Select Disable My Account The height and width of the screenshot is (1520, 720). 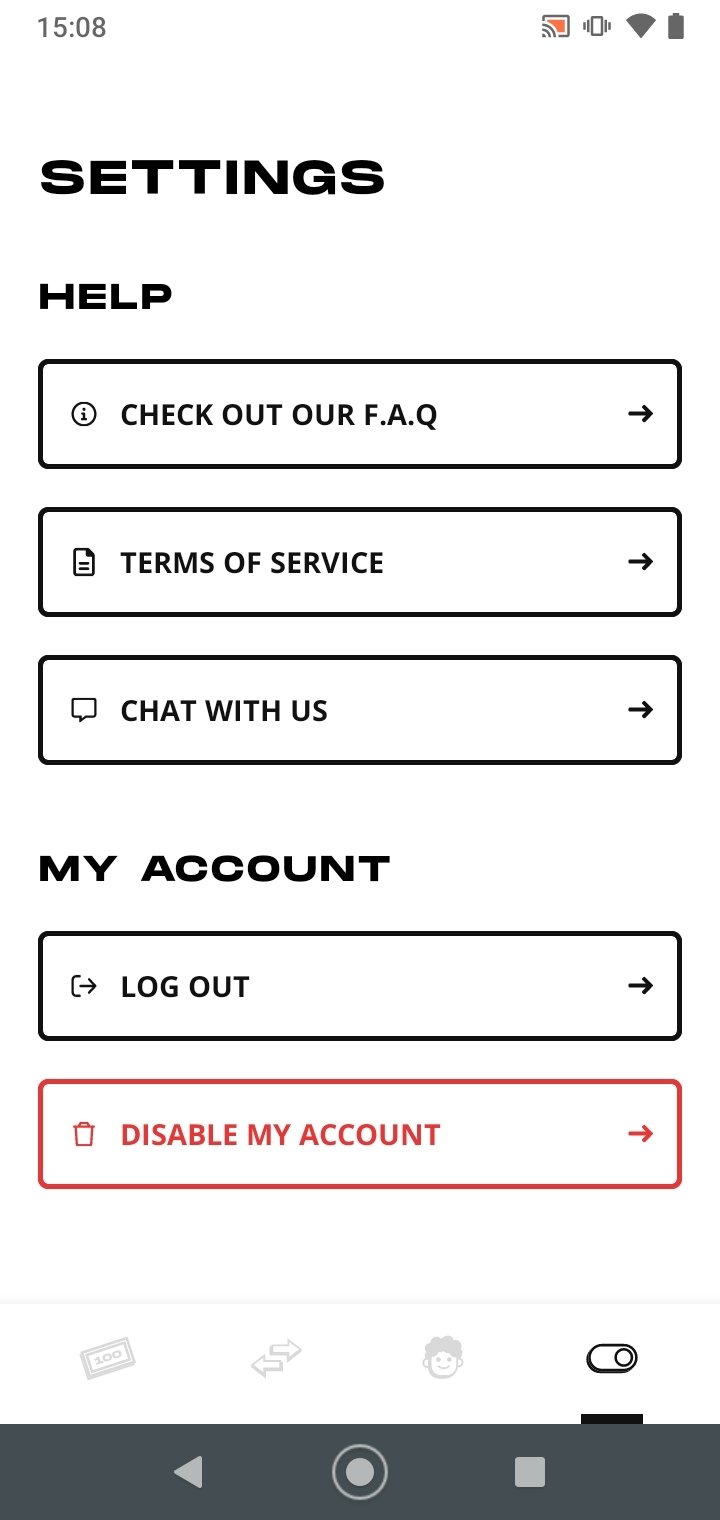(360, 1134)
